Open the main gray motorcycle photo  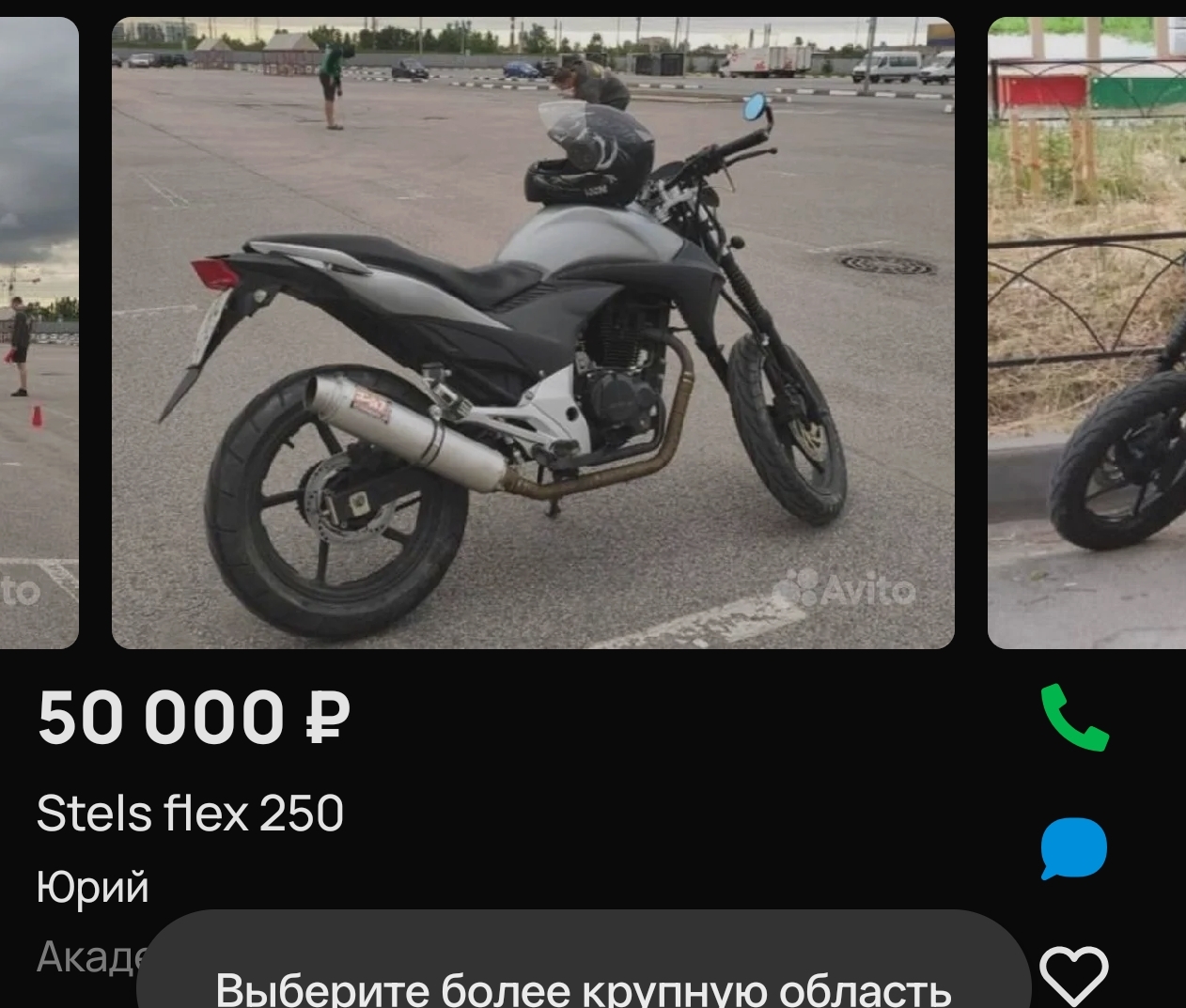[x=533, y=333]
